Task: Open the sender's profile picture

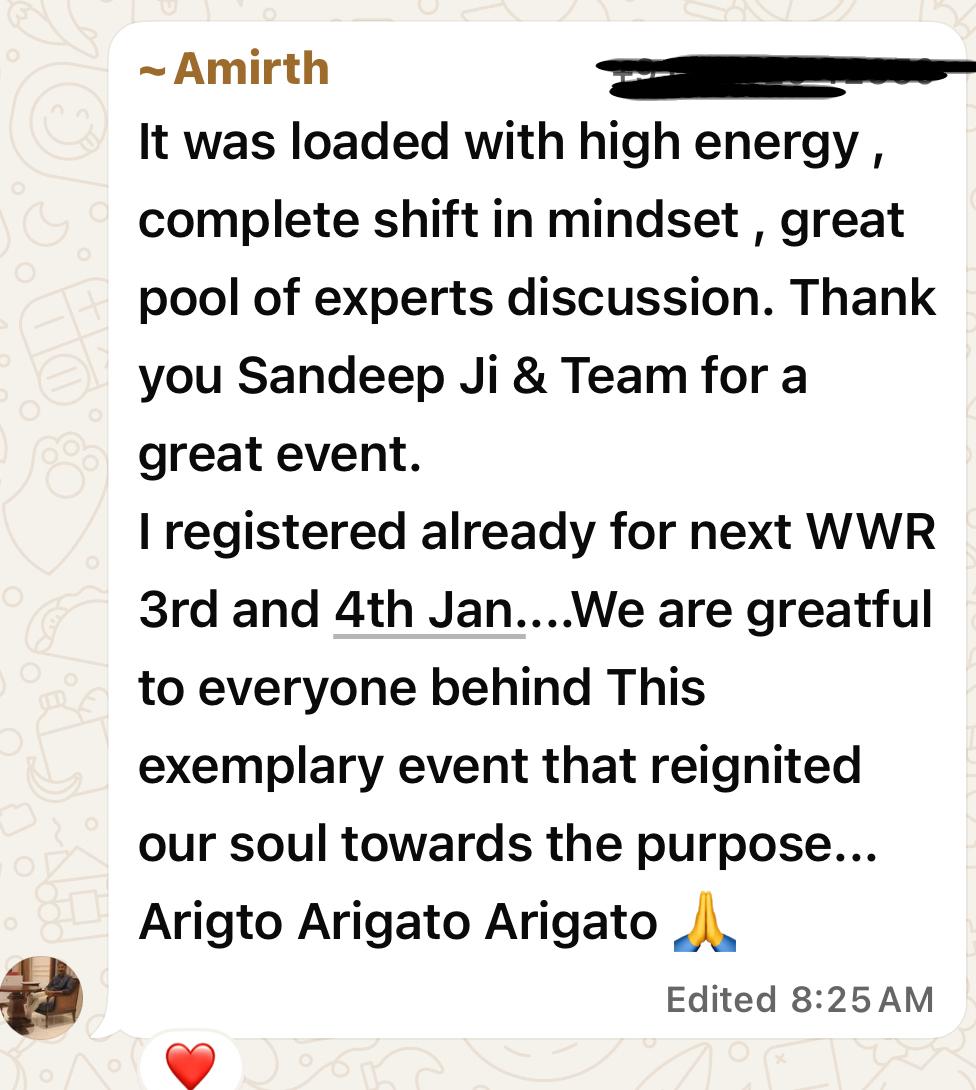Action: (x=41, y=997)
